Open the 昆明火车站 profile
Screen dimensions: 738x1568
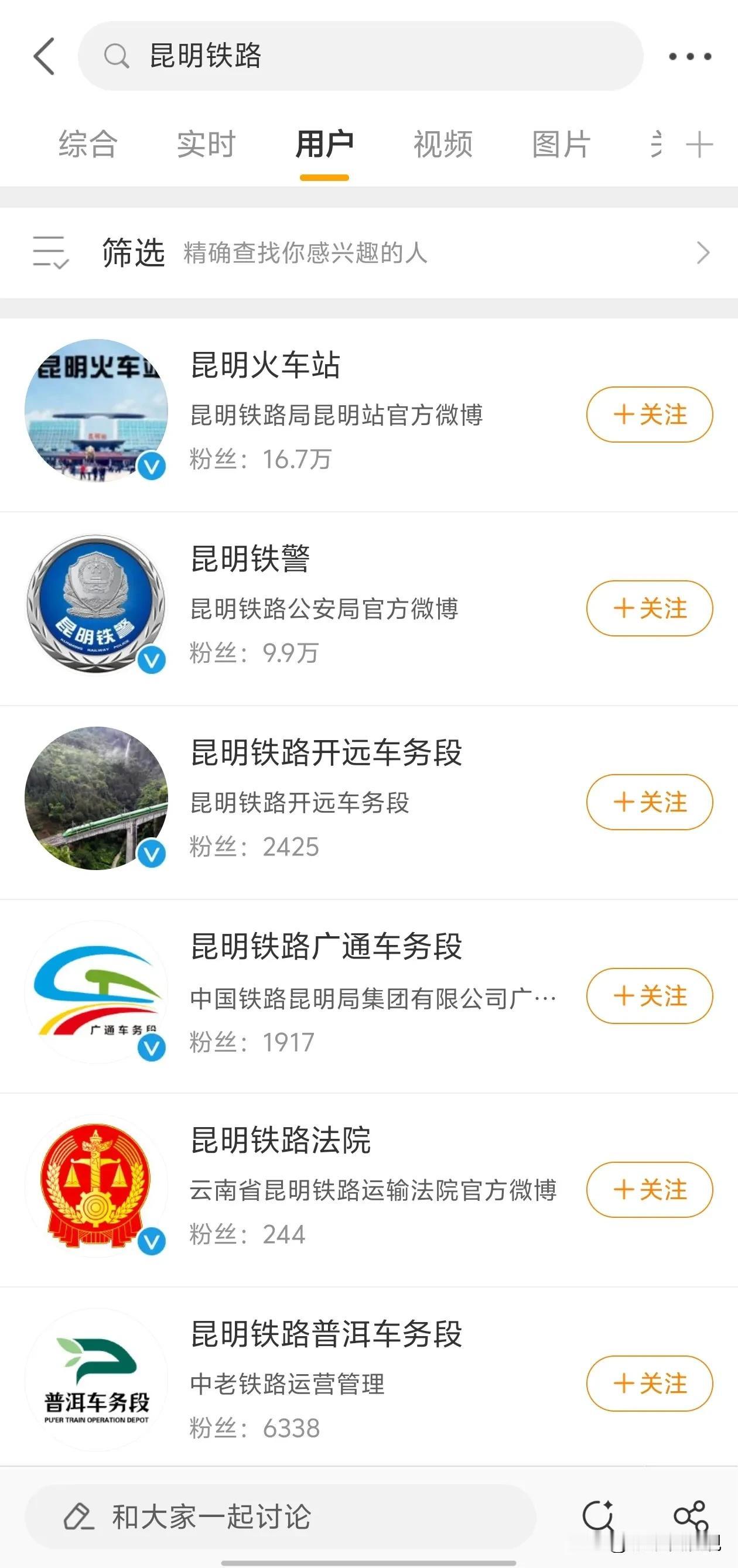(x=265, y=365)
